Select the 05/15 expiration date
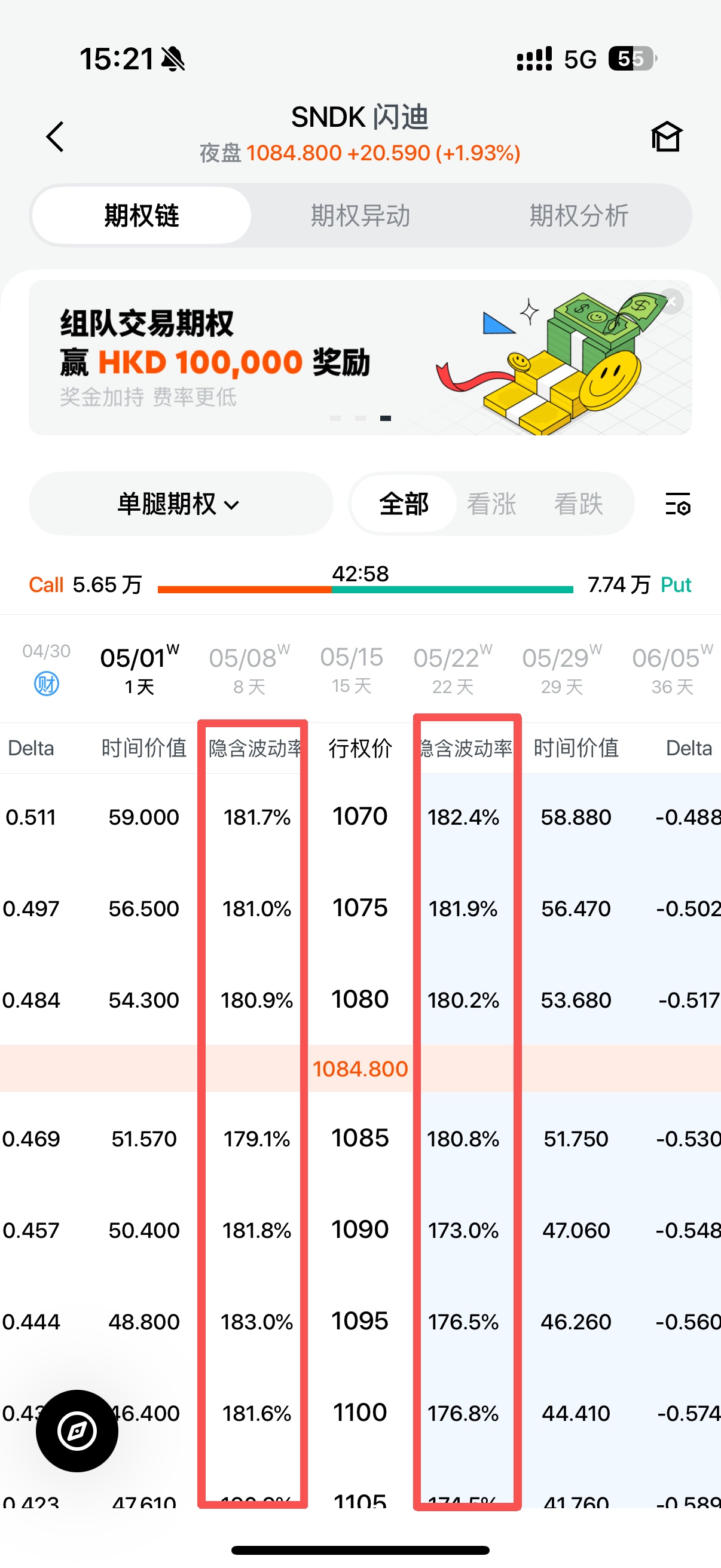 coord(352,670)
